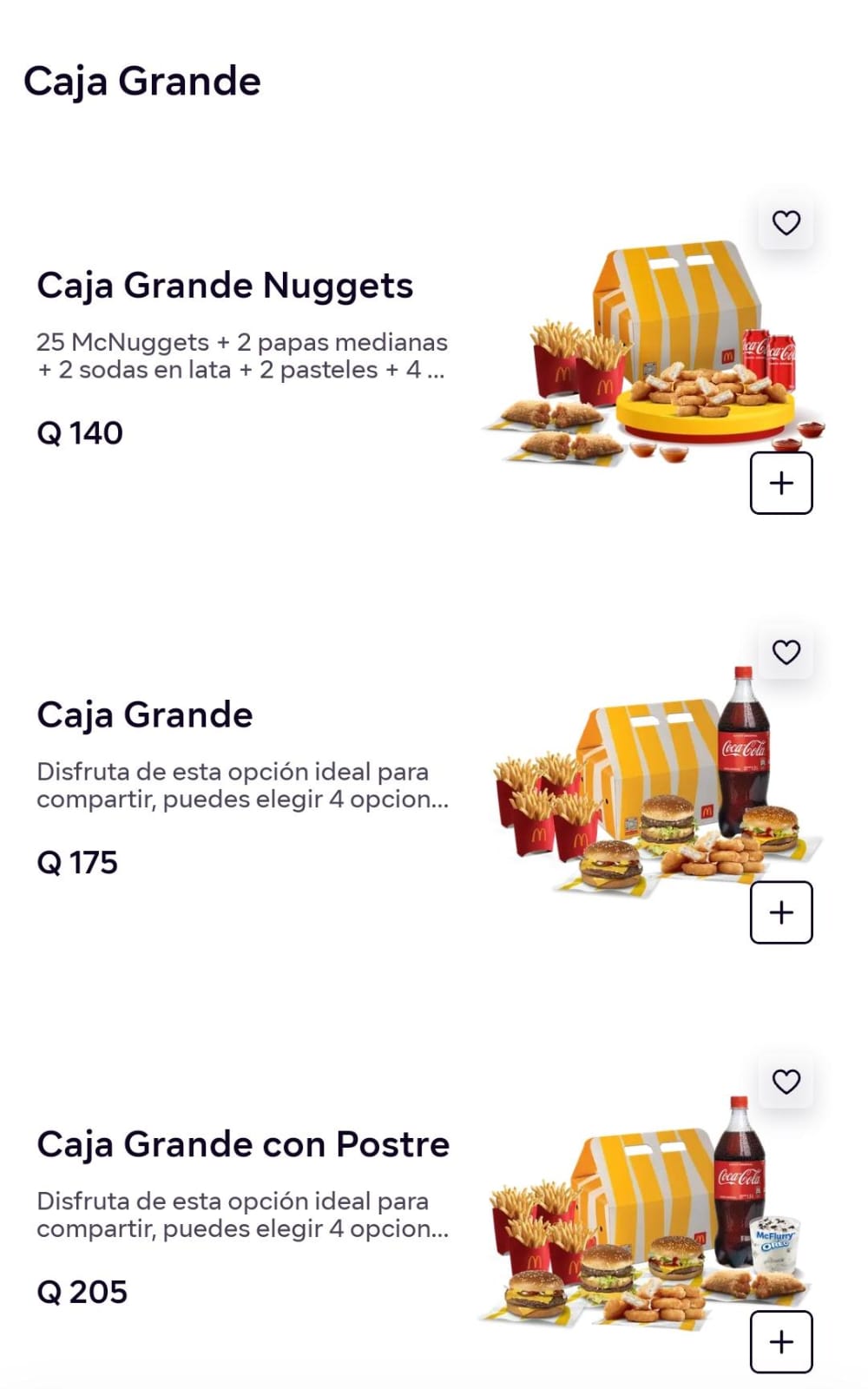Open the Caja Grande Nuggets product card

point(225,286)
